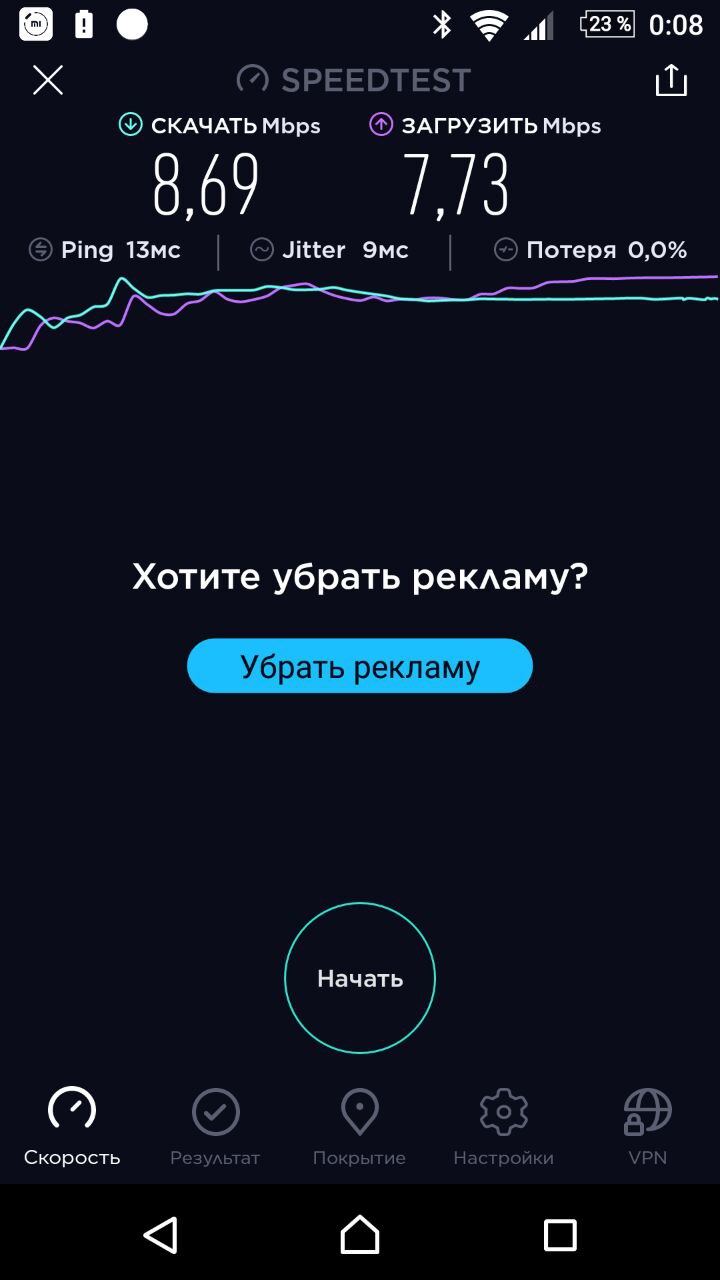Close the speed test result
720x1280 pixels.
click(48, 80)
